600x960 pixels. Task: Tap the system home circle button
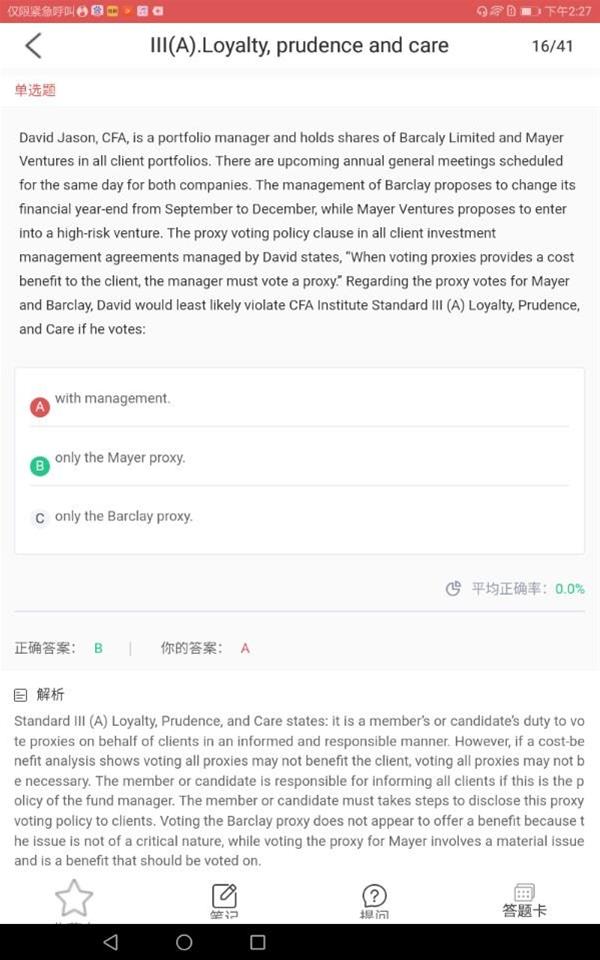click(x=184, y=942)
